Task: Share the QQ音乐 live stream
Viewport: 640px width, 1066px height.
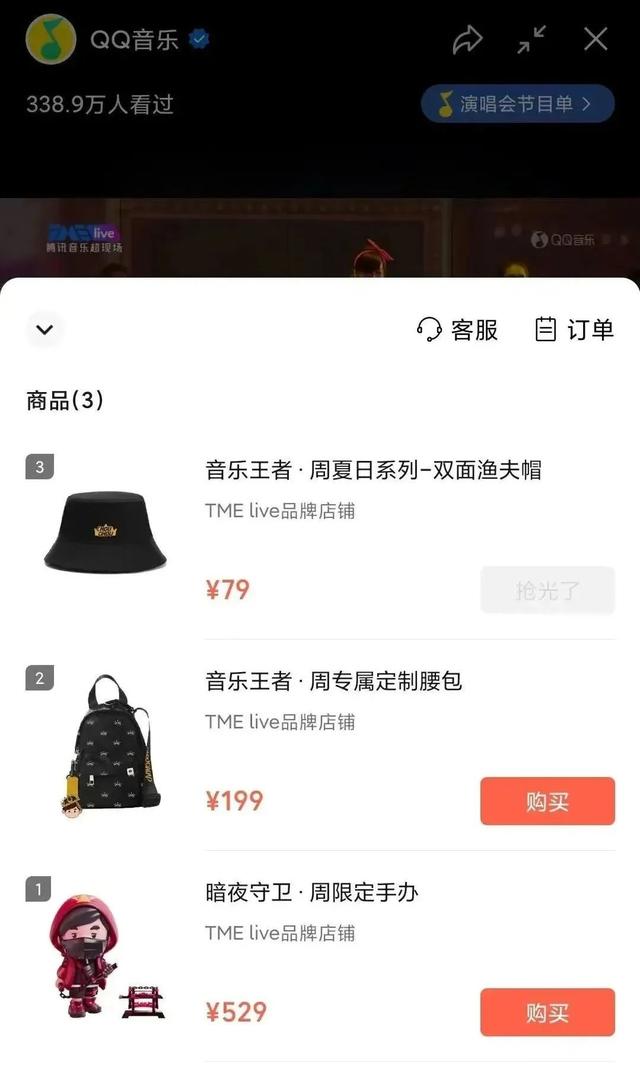Action: 467,40
